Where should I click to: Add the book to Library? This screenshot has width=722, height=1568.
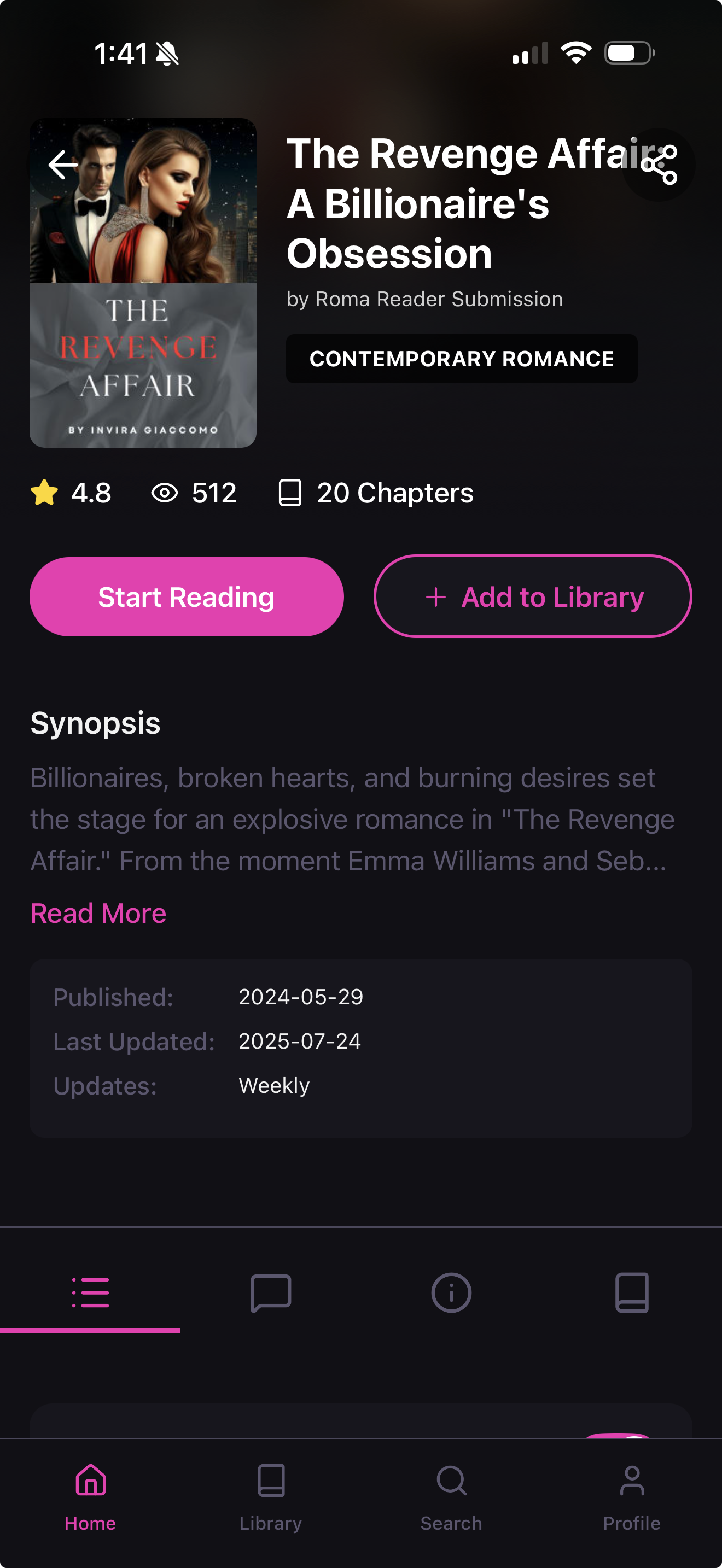click(533, 596)
